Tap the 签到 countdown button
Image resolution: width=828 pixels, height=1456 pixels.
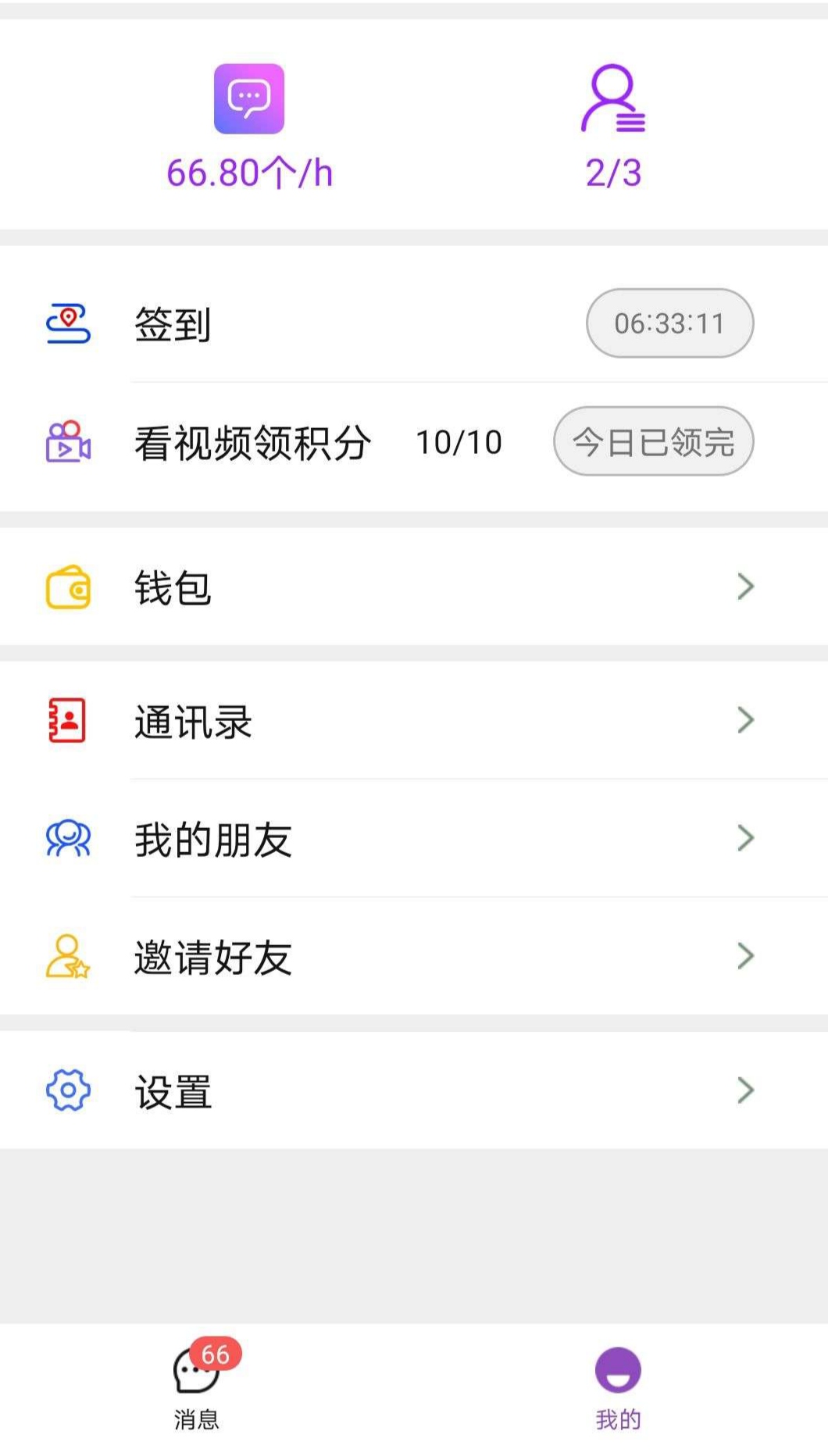[x=669, y=323]
